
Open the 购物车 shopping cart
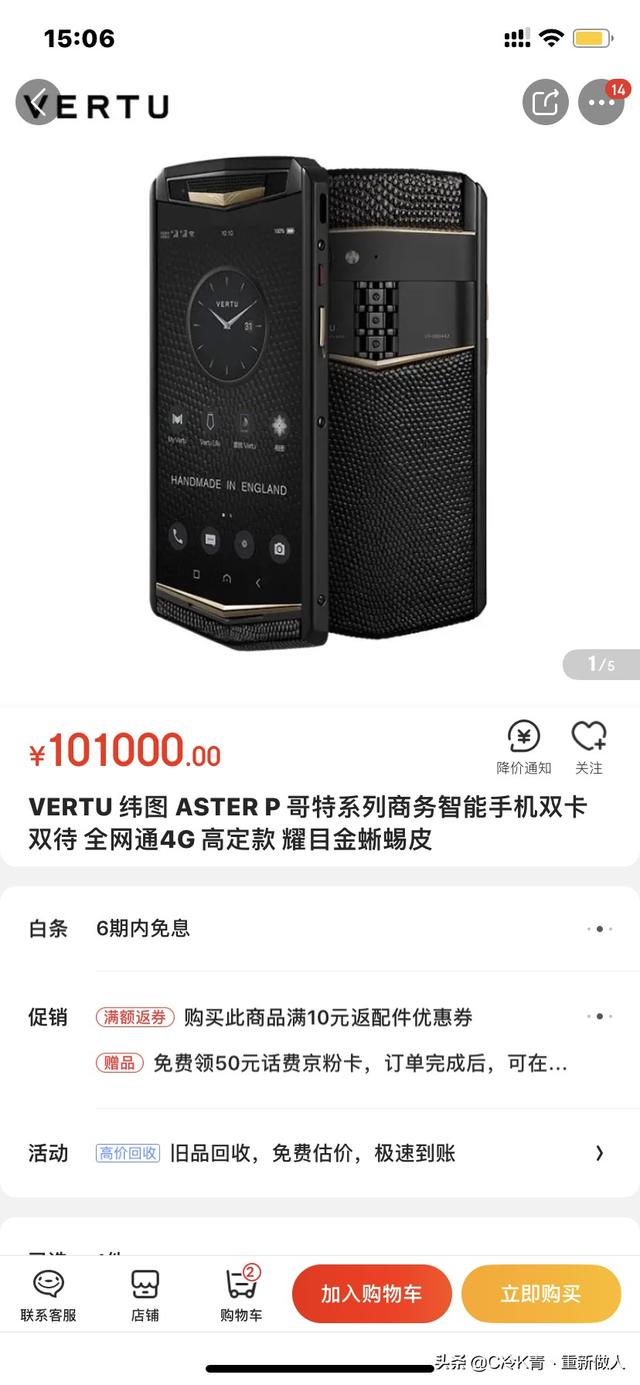pos(241,1294)
